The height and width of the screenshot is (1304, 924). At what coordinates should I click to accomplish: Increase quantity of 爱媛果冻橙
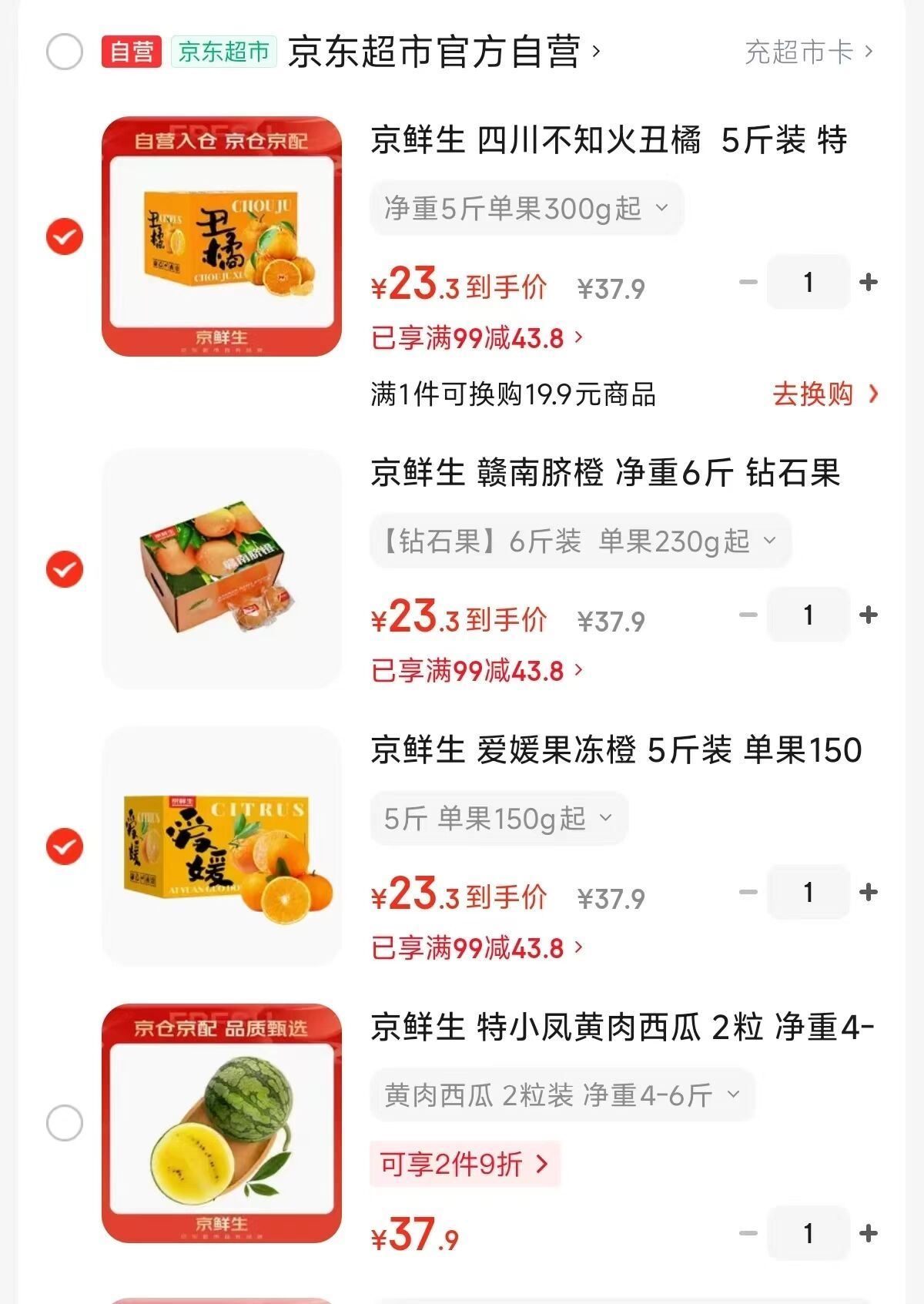[x=869, y=893]
